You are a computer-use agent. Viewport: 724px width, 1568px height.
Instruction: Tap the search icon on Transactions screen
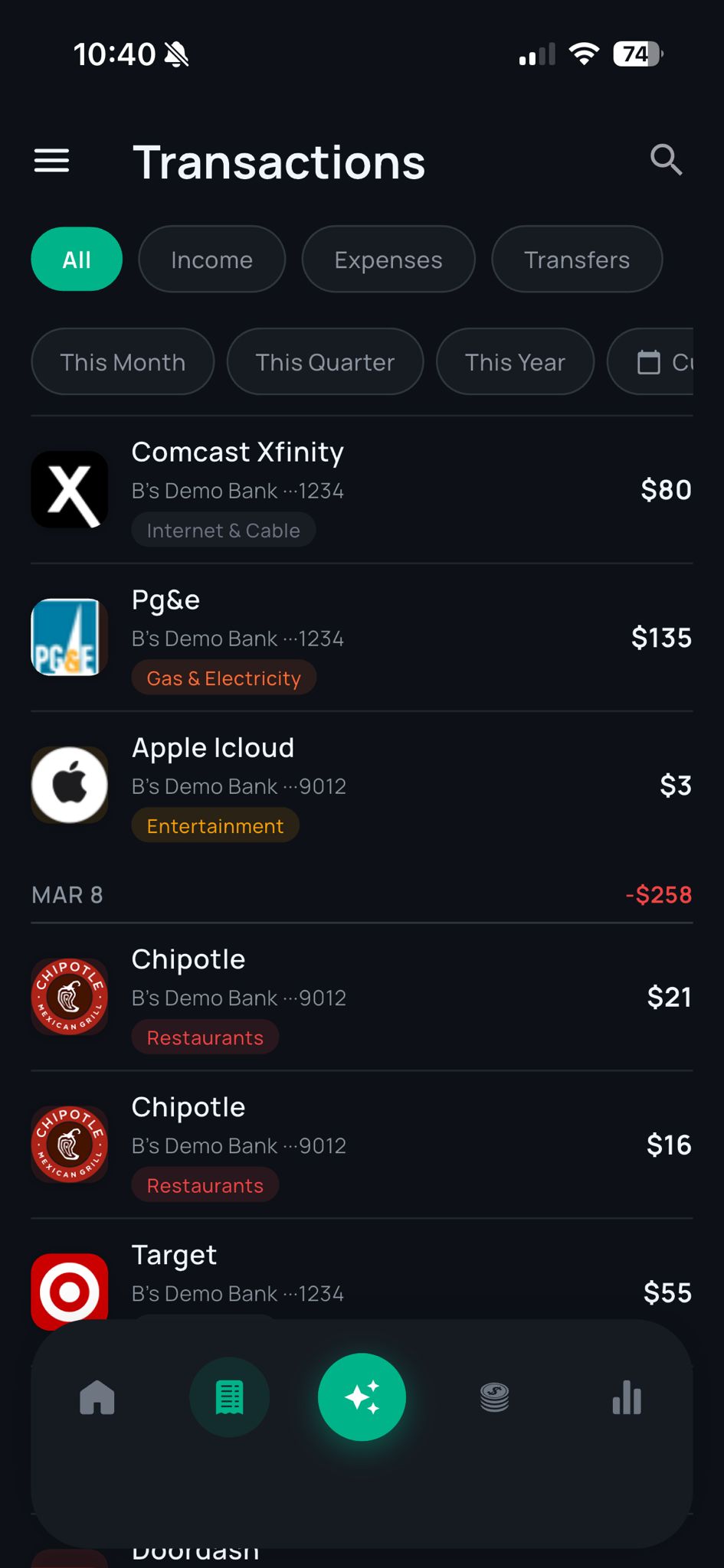pos(666,161)
